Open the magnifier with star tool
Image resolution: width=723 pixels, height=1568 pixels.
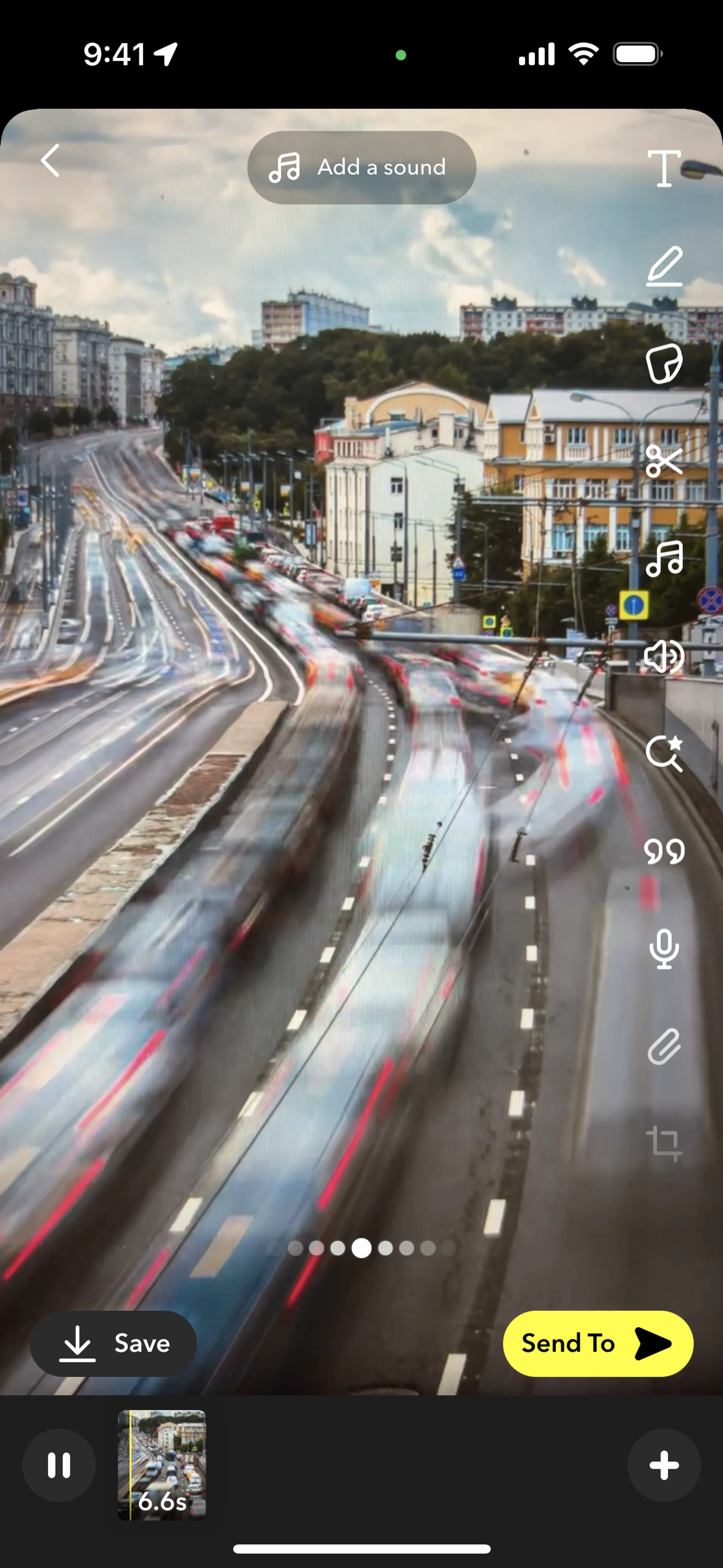[x=664, y=753]
